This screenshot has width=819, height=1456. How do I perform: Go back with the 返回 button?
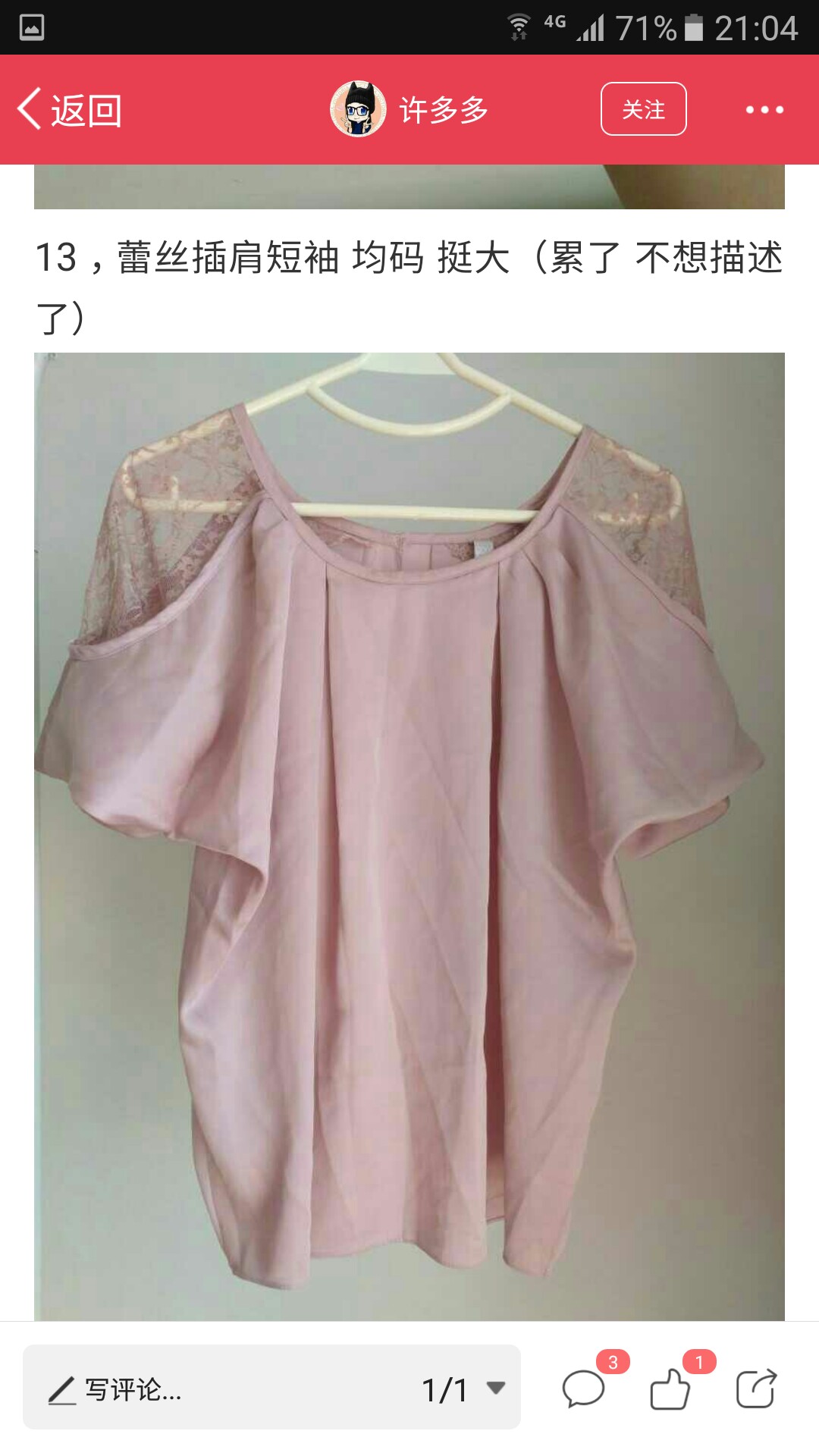point(70,110)
